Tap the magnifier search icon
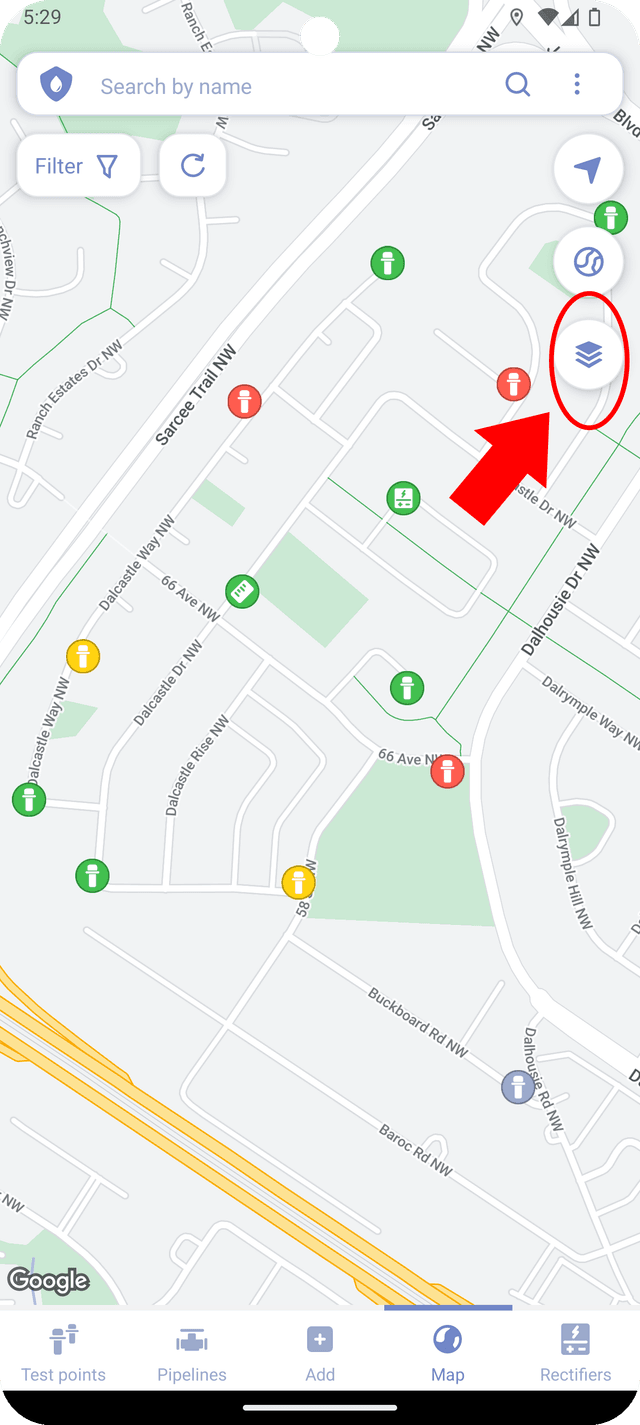 (x=517, y=84)
